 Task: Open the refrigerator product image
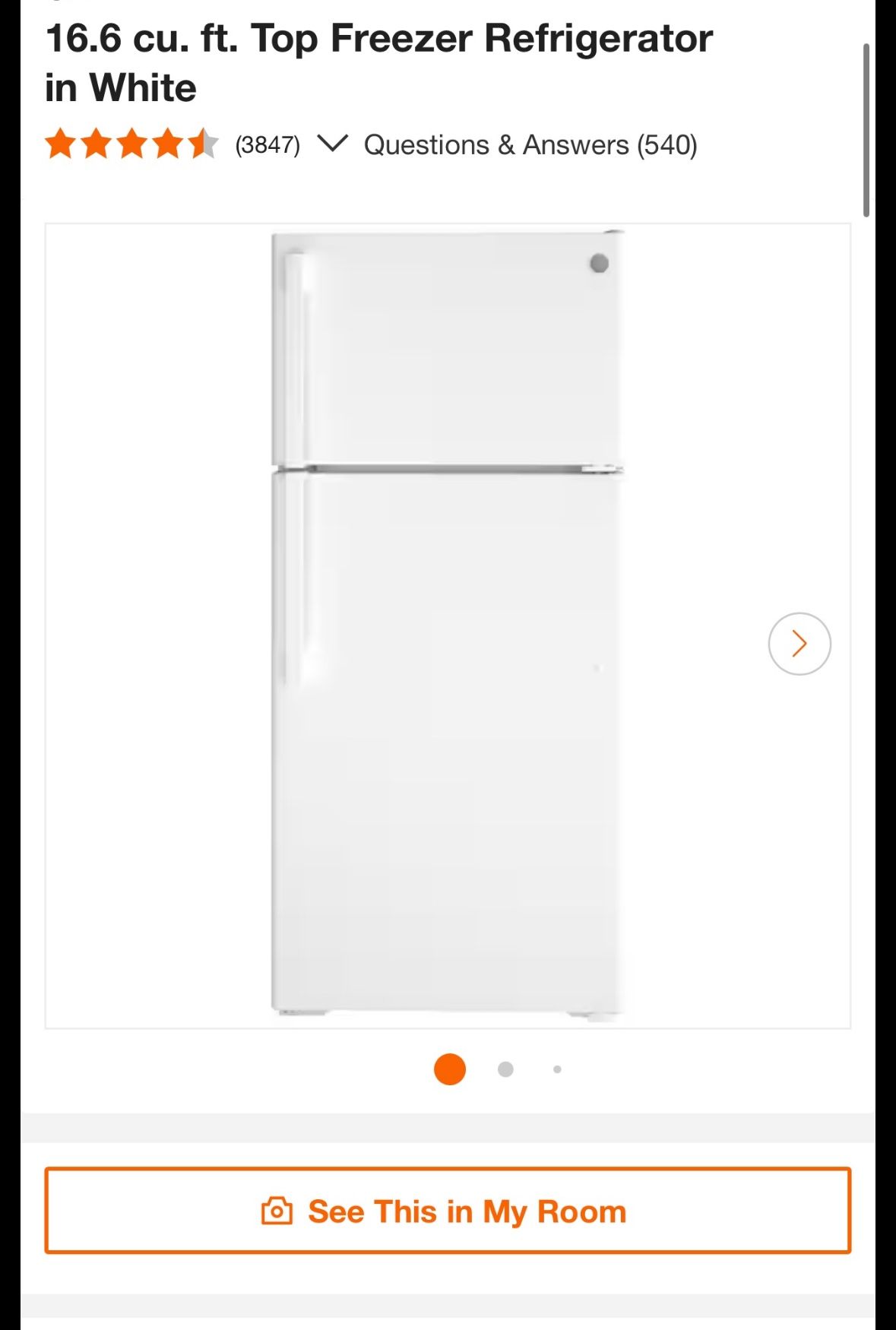pos(447,625)
